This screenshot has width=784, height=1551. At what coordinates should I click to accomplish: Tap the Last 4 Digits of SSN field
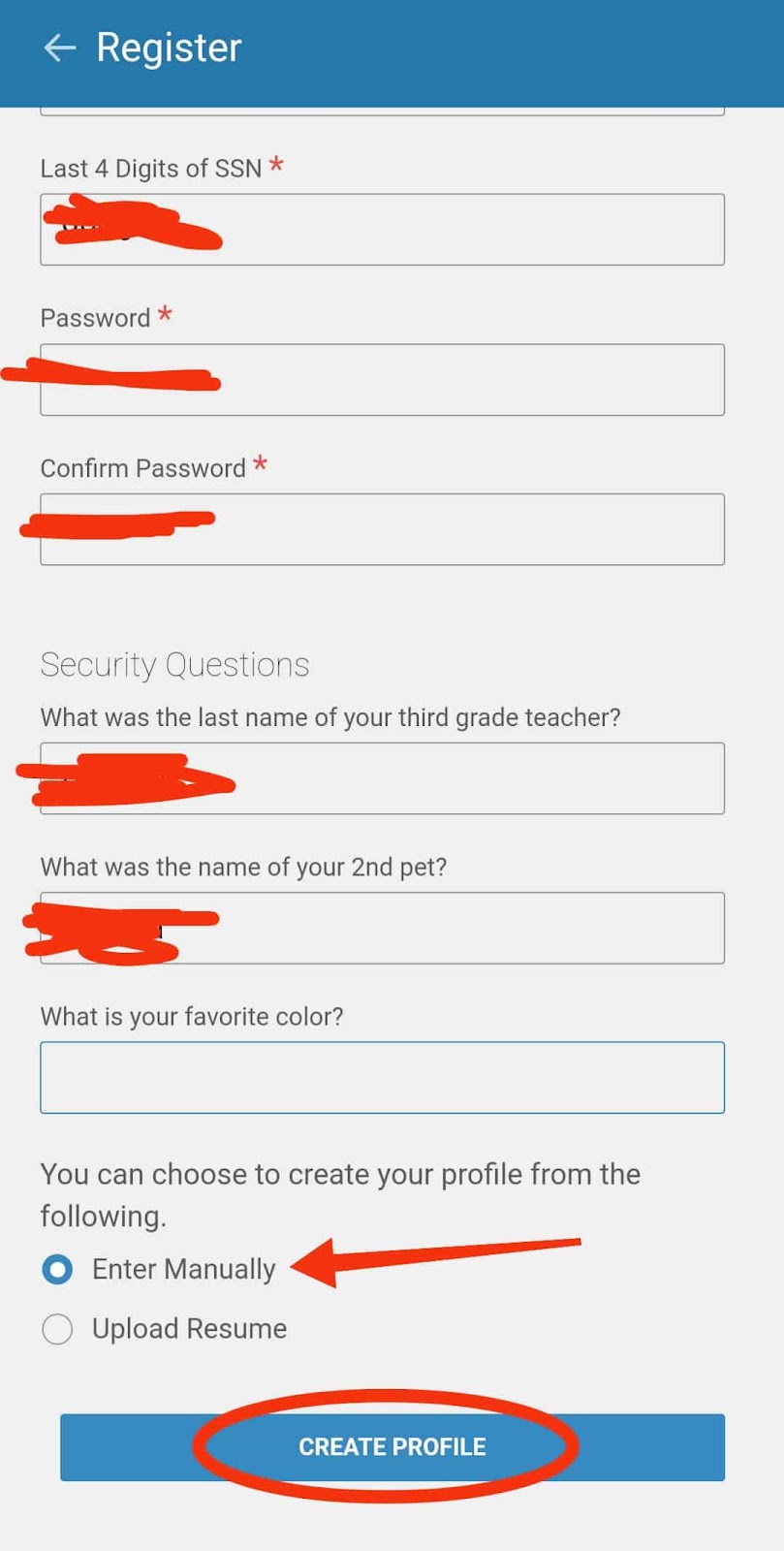tap(382, 230)
